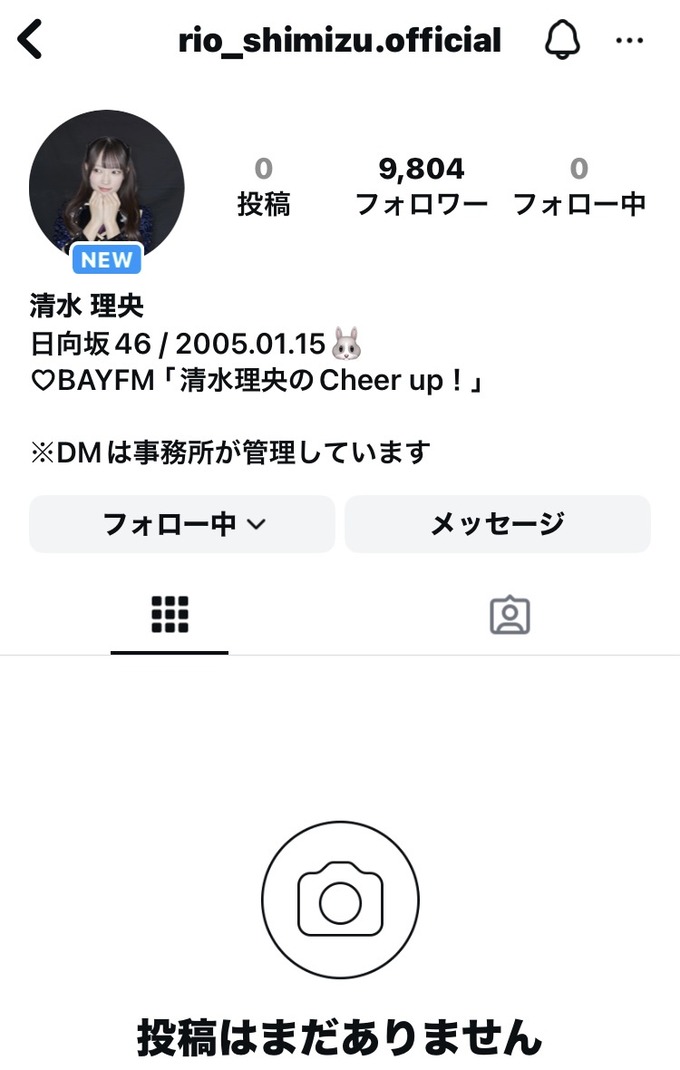
Task: Open the three-dot overflow menu
Action: pyautogui.click(x=629, y=41)
